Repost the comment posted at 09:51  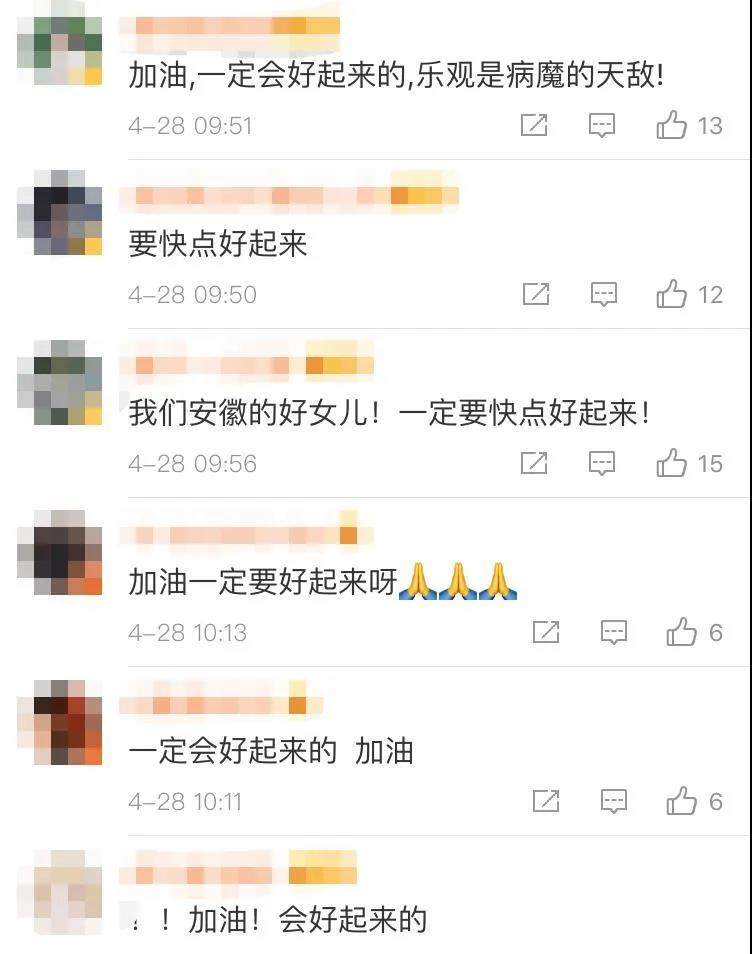coord(534,125)
